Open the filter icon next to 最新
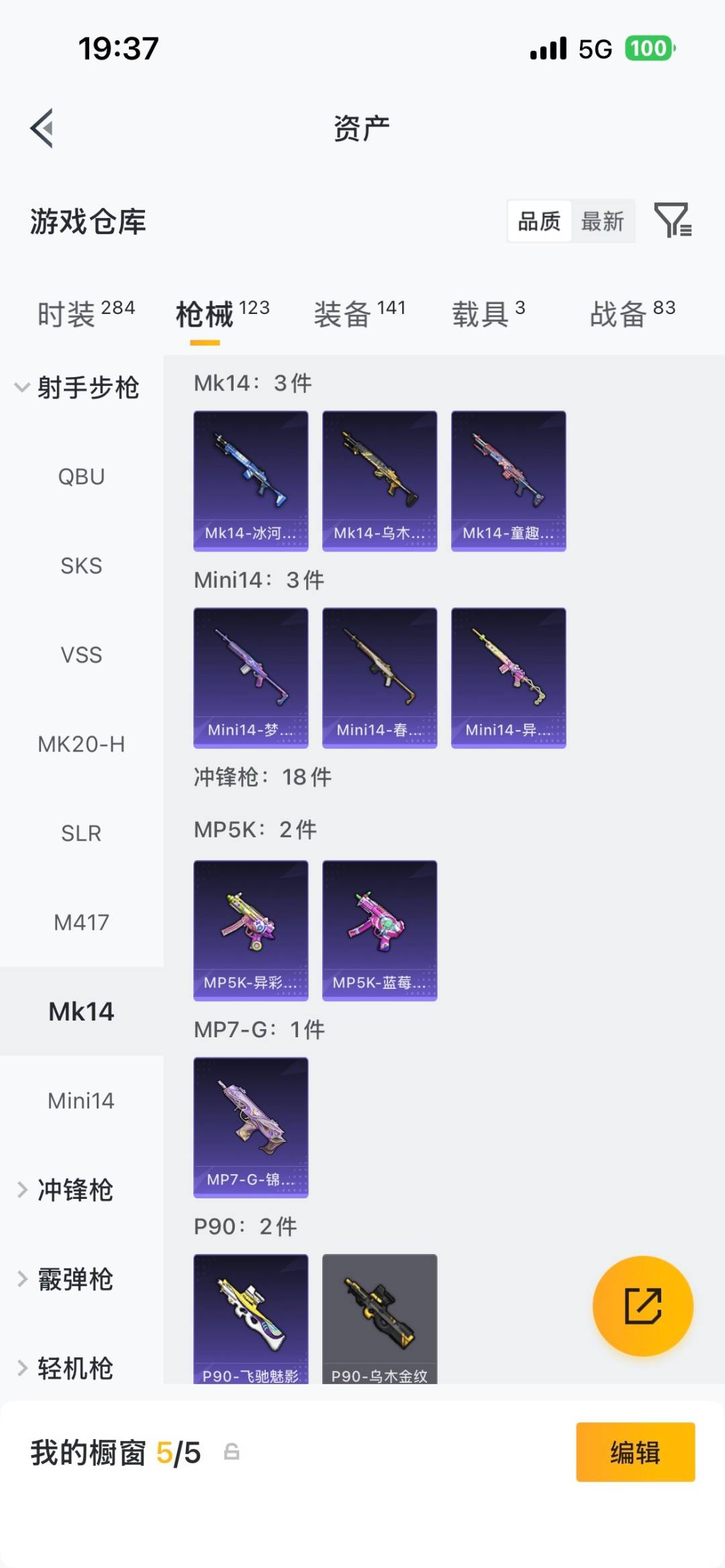The height and width of the screenshot is (1568, 725). coord(673,221)
